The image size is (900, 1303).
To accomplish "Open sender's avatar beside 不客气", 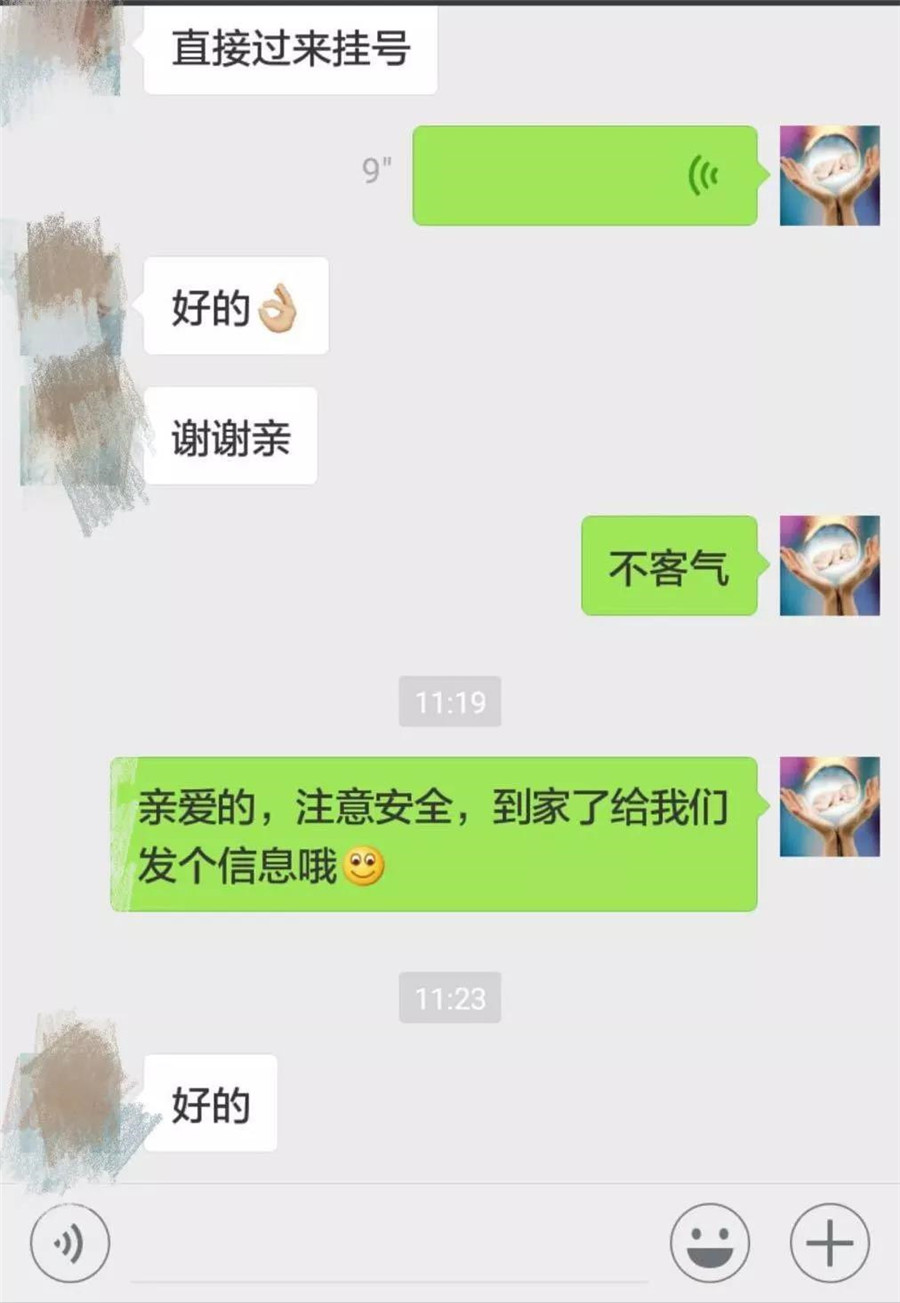I will click(829, 565).
